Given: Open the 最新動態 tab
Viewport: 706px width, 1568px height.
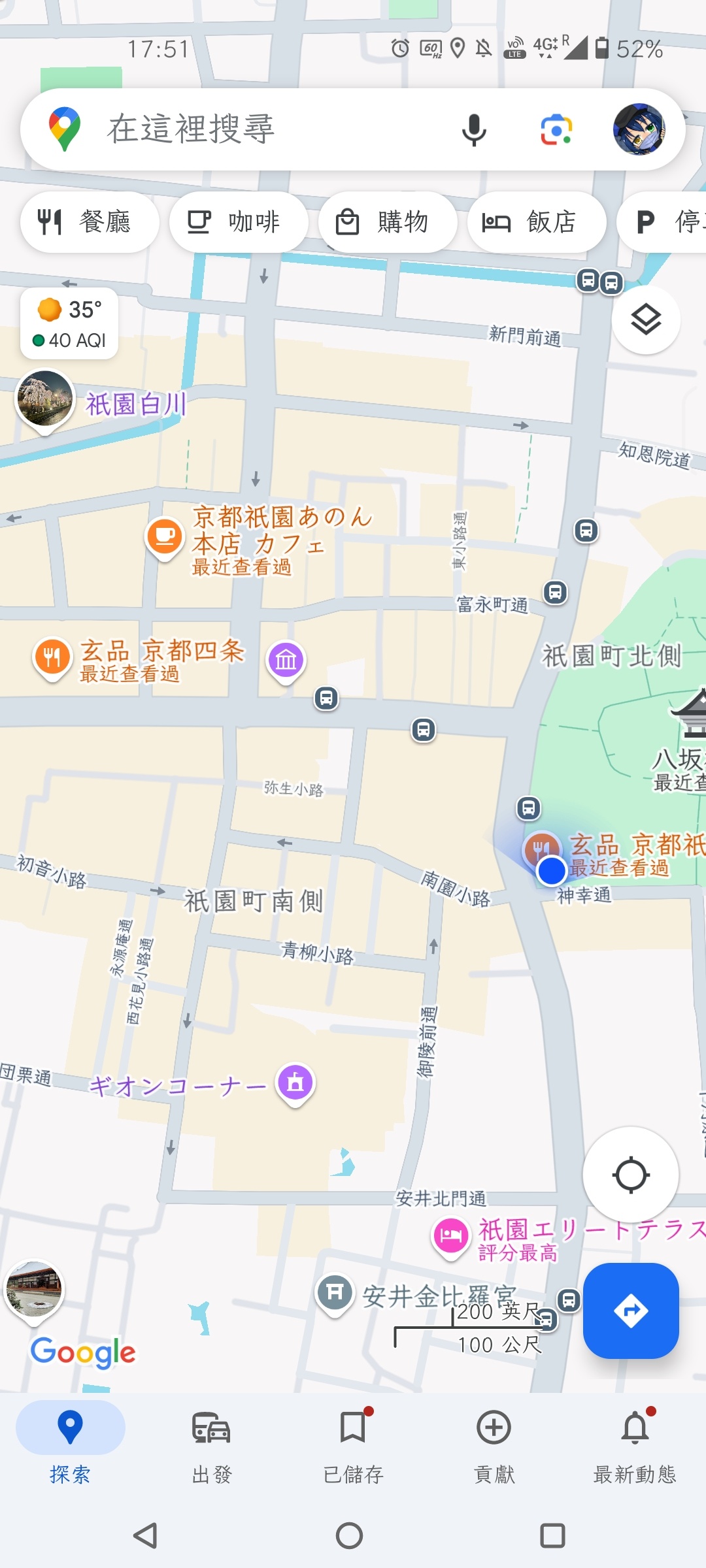Looking at the screenshot, I should click(635, 1444).
